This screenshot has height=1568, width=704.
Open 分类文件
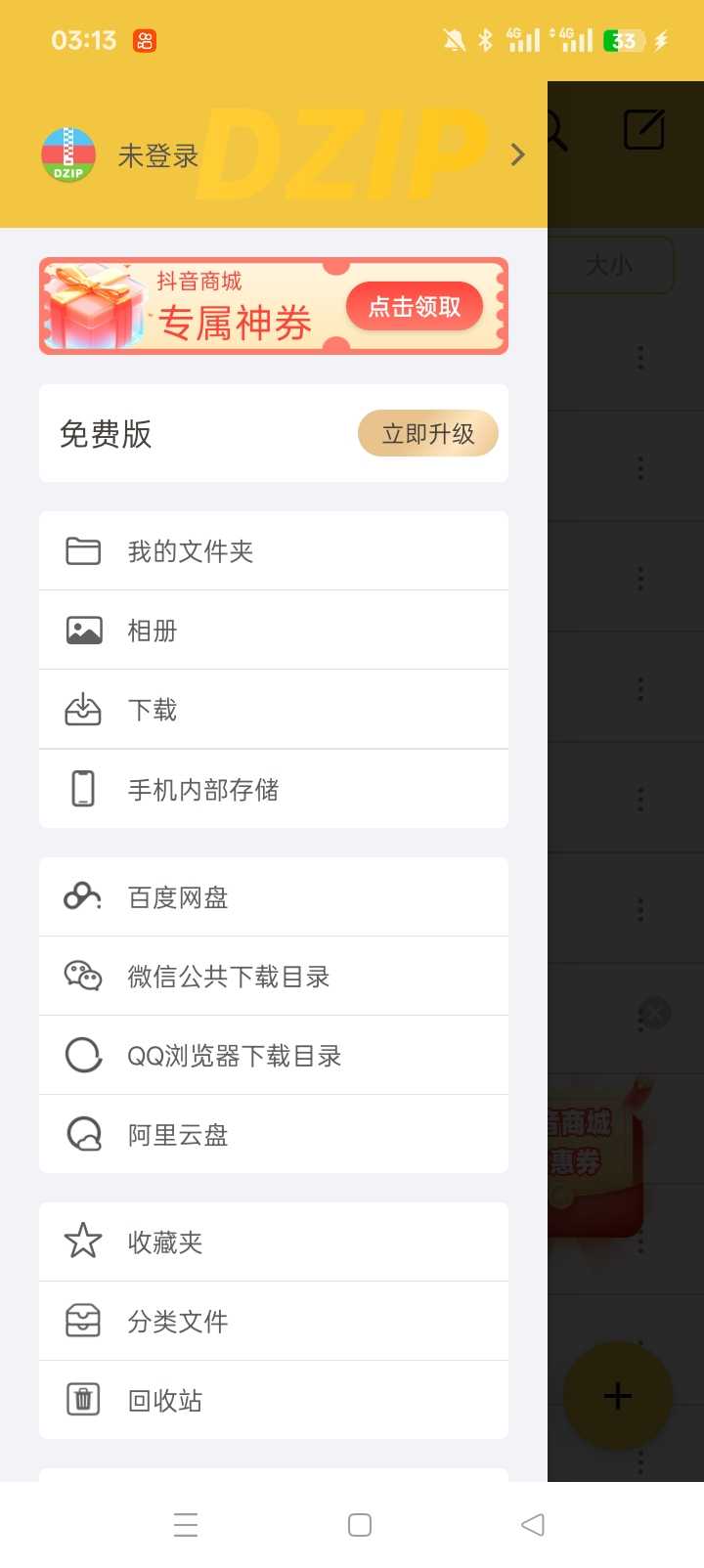click(x=274, y=1322)
